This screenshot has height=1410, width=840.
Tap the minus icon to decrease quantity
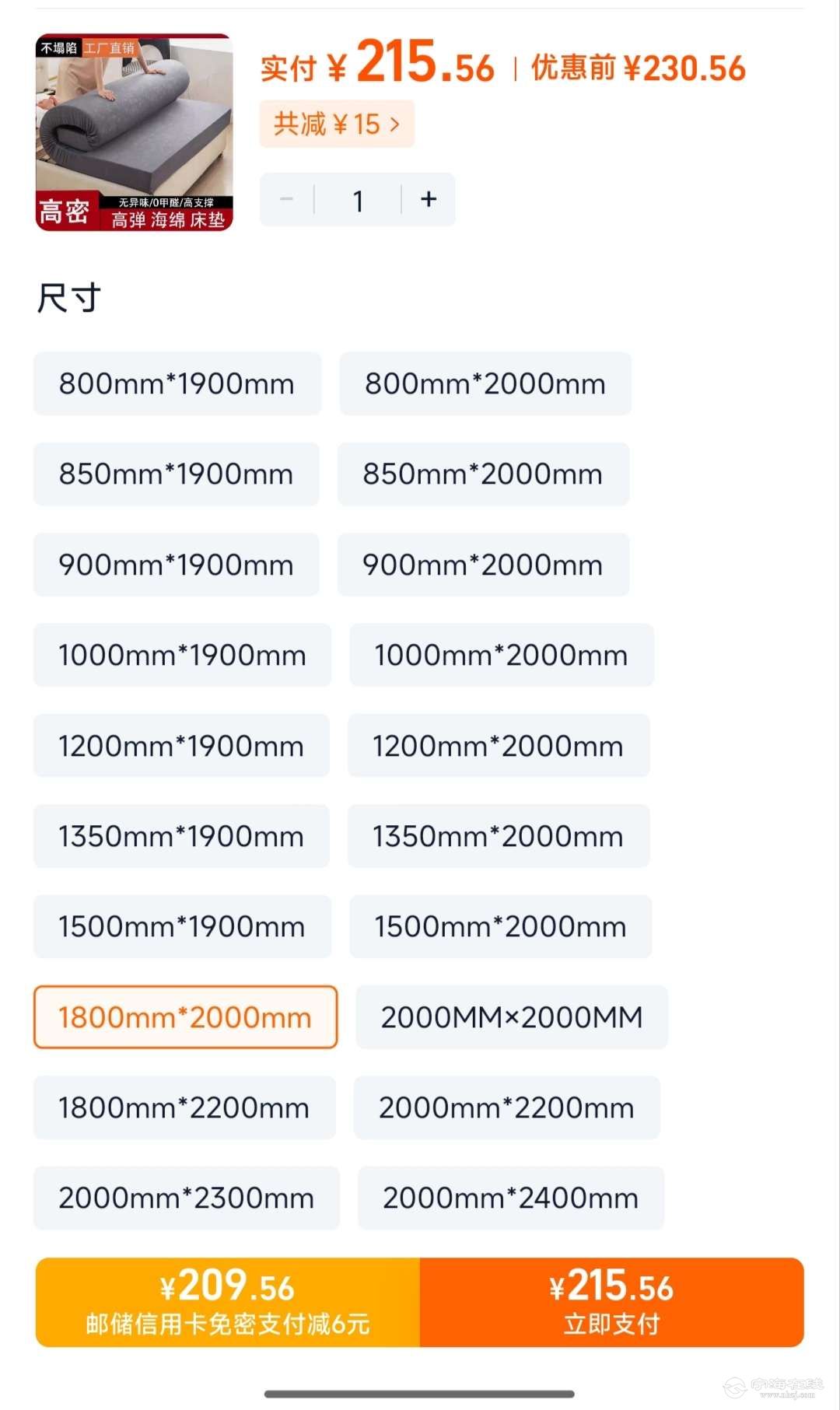tap(286, 200)
